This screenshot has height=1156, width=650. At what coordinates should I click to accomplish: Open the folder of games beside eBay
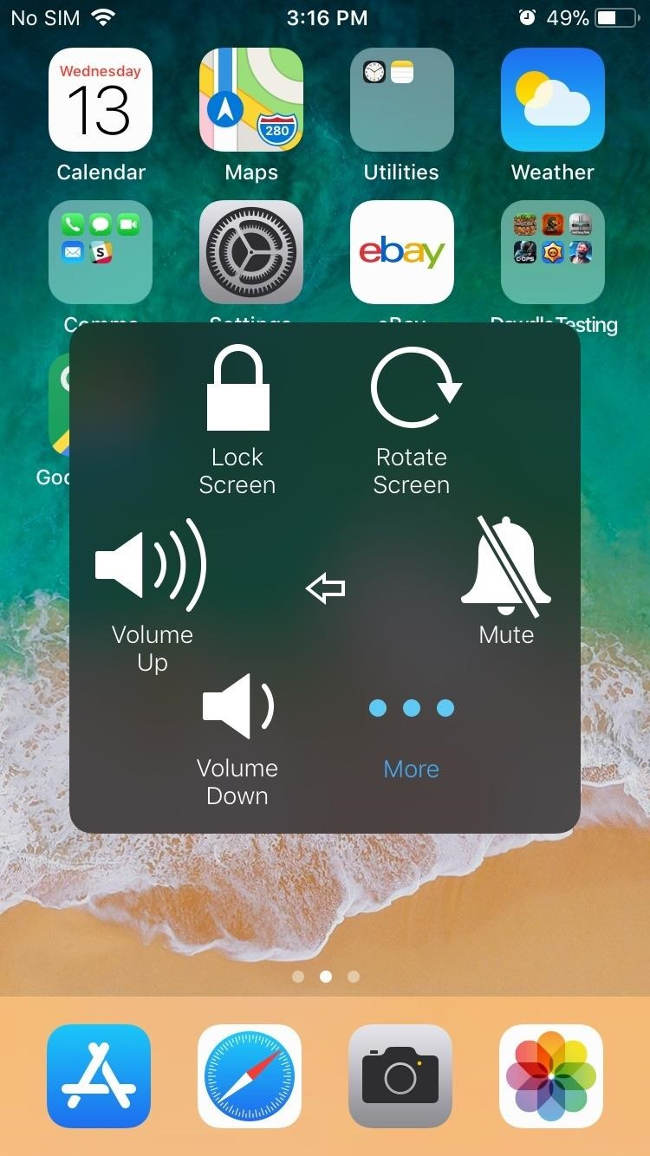(553, 252)
